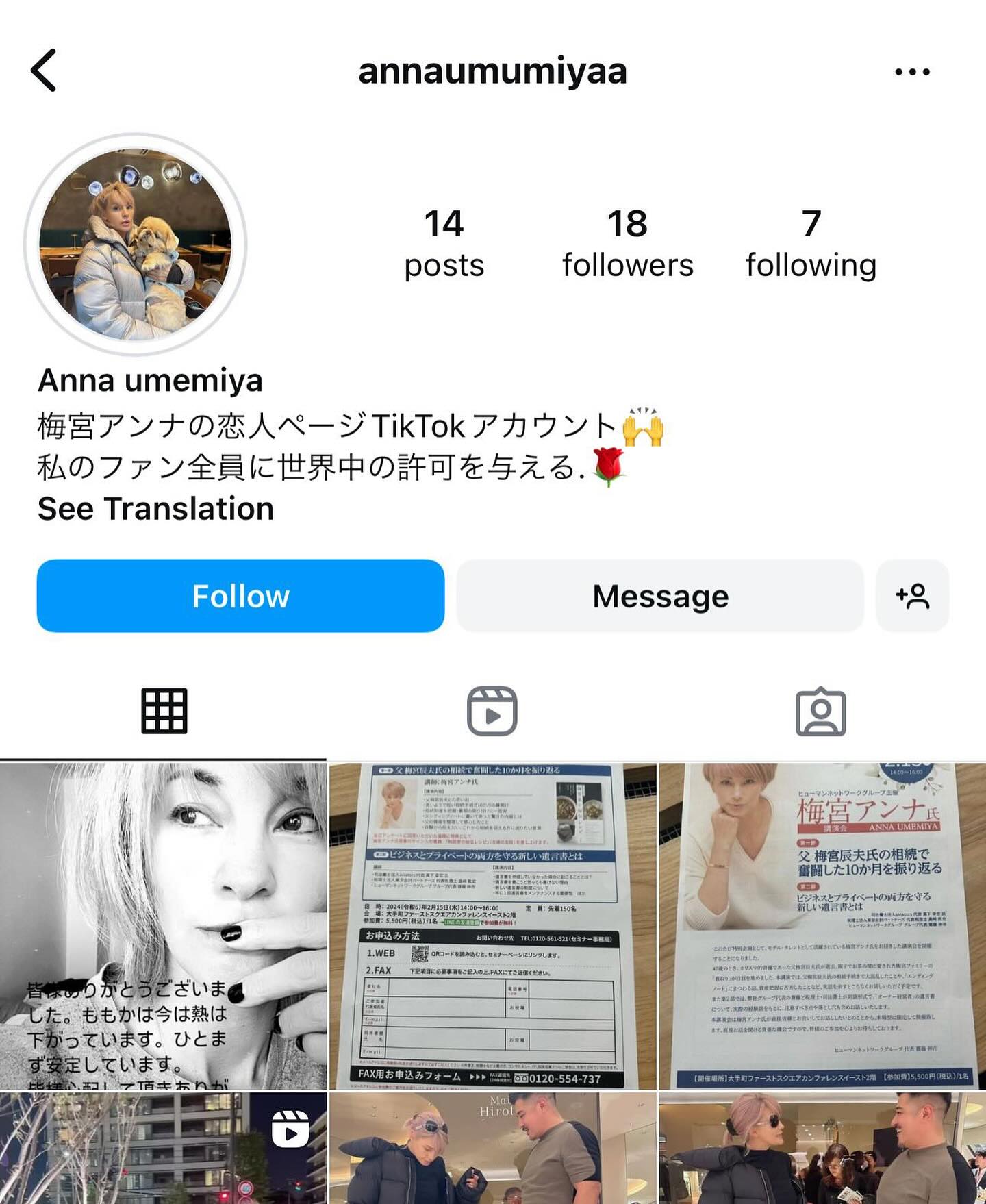Screen dimensions: 986x1204
Task: Open the post with woman and man laughing
Action: pos(822,1149)
